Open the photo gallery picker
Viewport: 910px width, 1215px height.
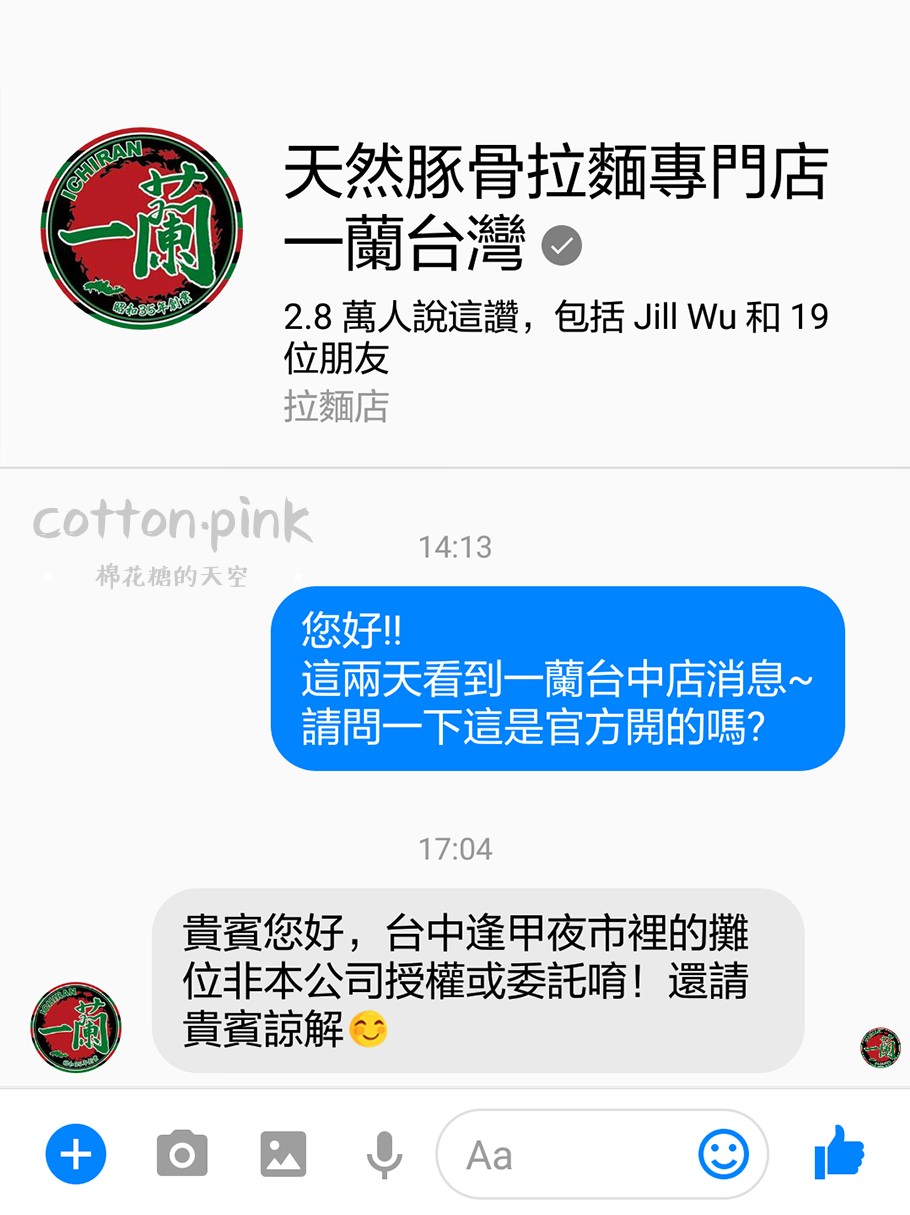283,1155
